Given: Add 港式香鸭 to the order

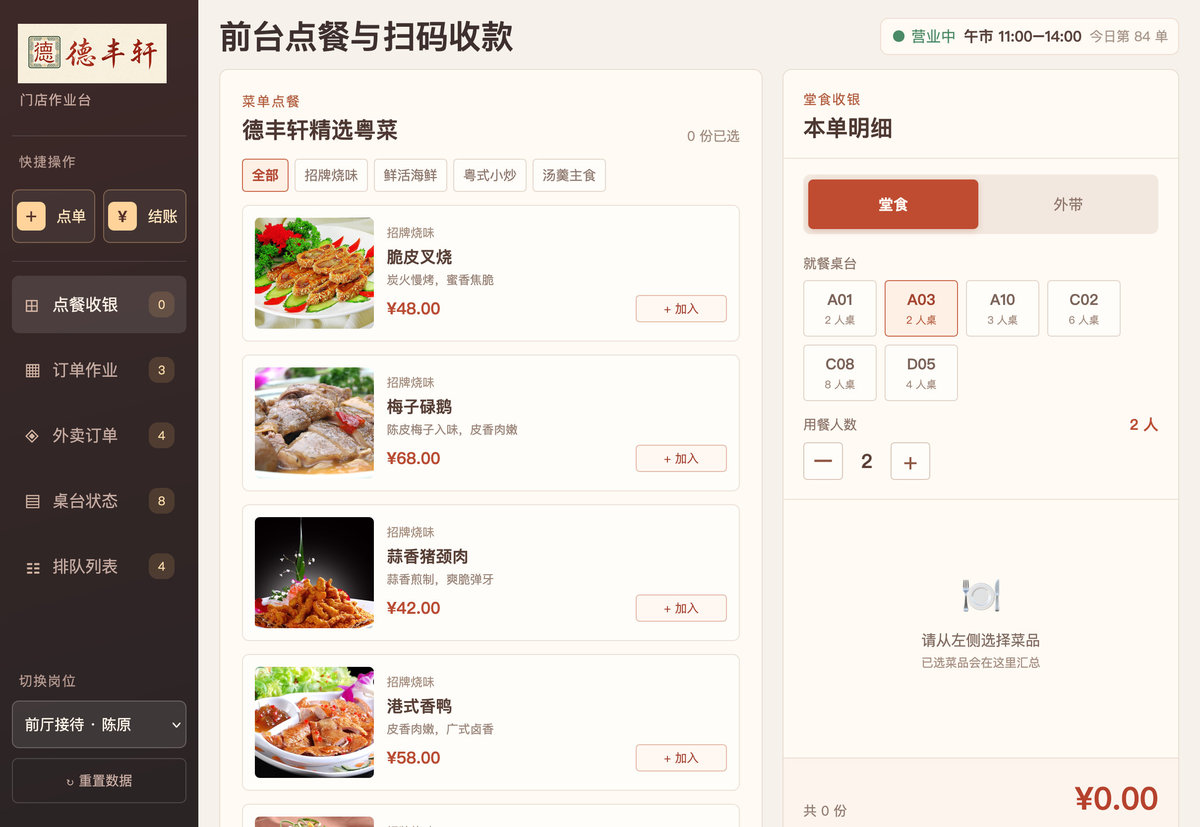Looking at the screenshot, I should click(x=681, y=758).
